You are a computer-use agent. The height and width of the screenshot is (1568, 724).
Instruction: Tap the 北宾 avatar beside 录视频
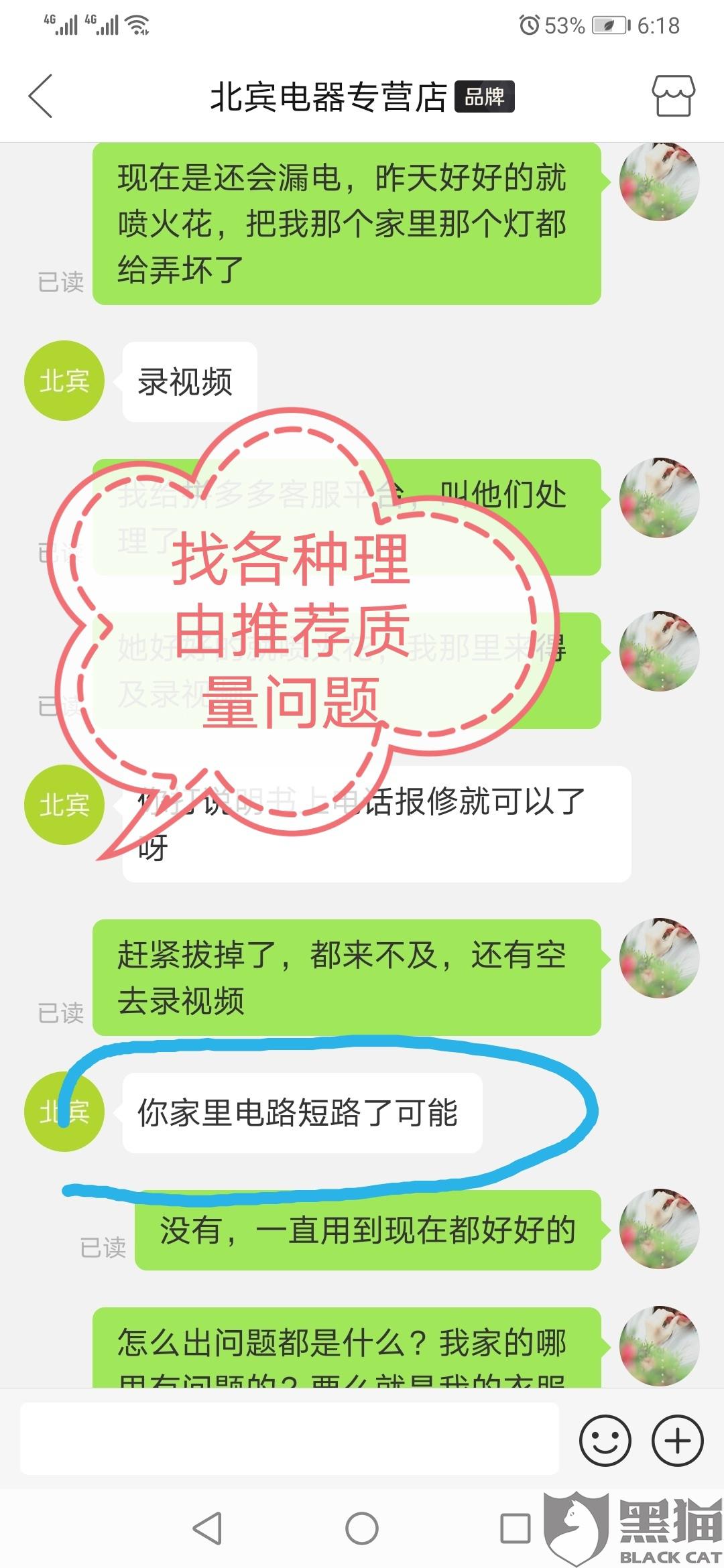click(x=64, y=381)
